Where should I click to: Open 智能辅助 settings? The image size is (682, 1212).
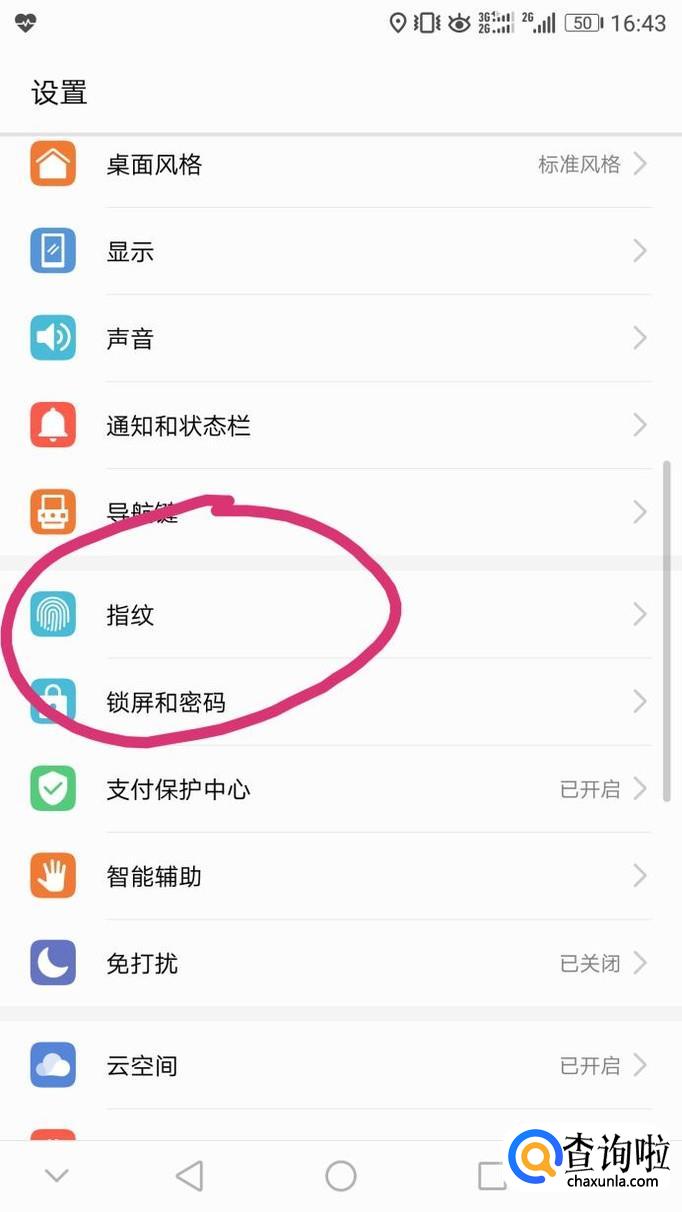[341, 876]
